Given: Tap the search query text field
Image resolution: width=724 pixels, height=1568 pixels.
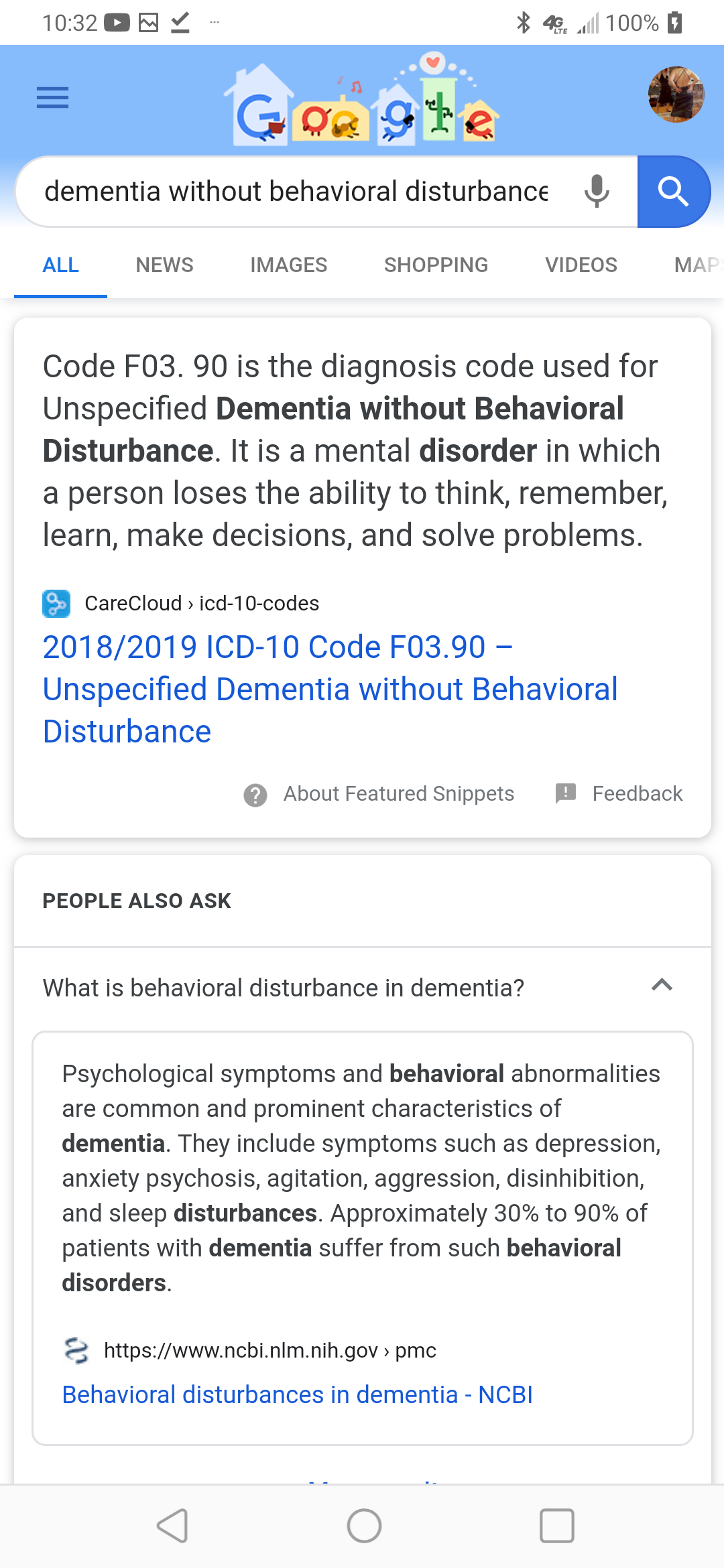Looking at the screenshot, I should pyautogui.click(x=295, y=192).
